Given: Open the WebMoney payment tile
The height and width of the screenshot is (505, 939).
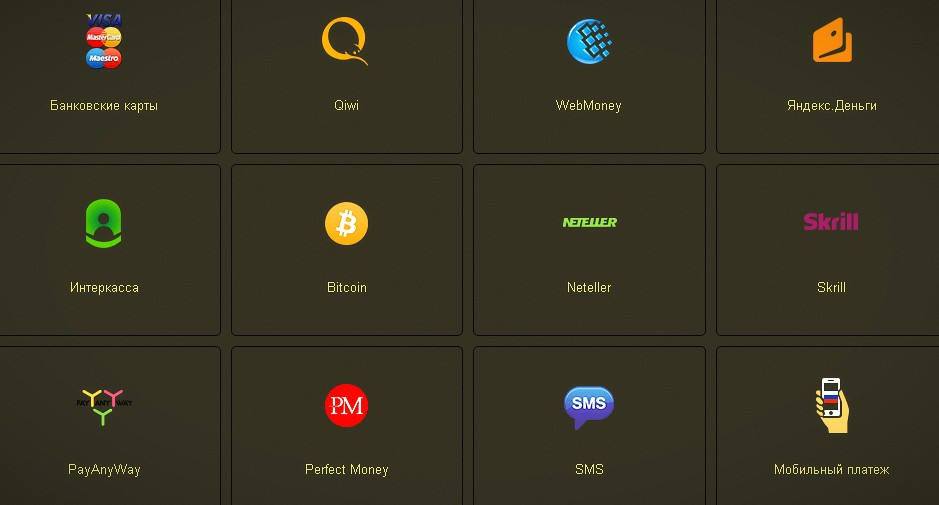Looking at the screenshot, I should [x=589, y=70].
